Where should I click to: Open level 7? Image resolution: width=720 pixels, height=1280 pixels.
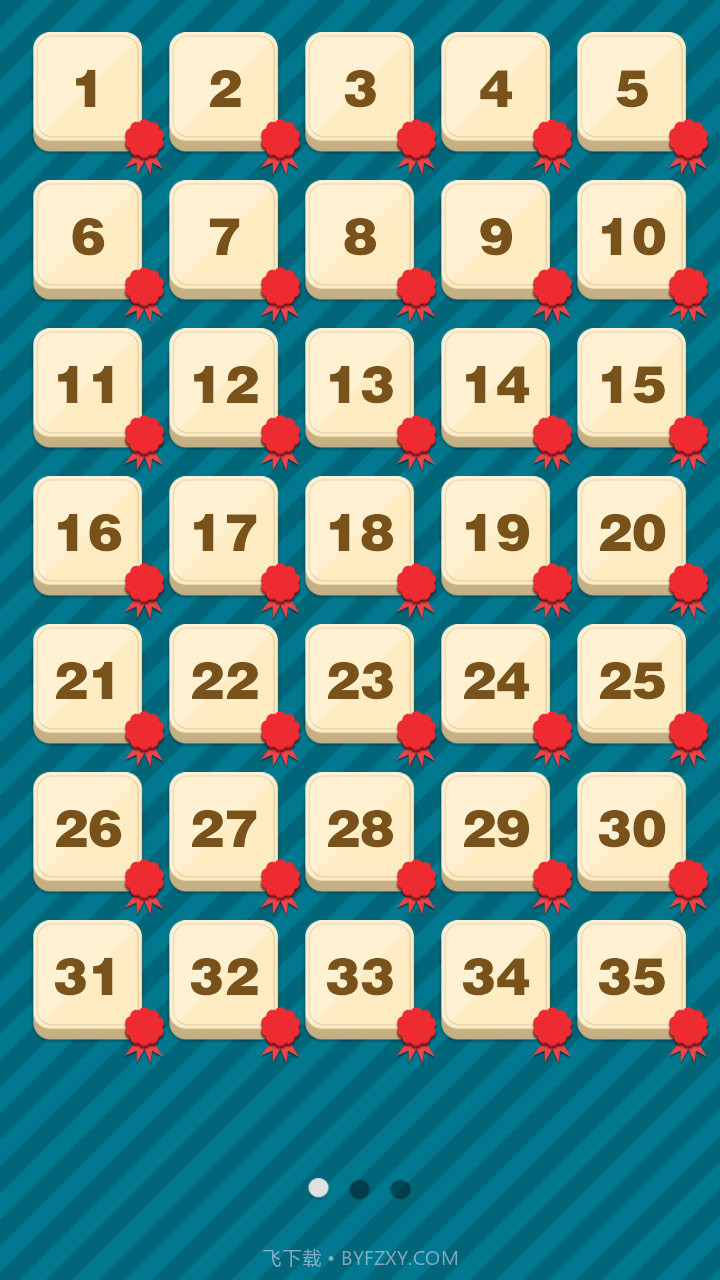pyautogui.click(x=223, y=238)
